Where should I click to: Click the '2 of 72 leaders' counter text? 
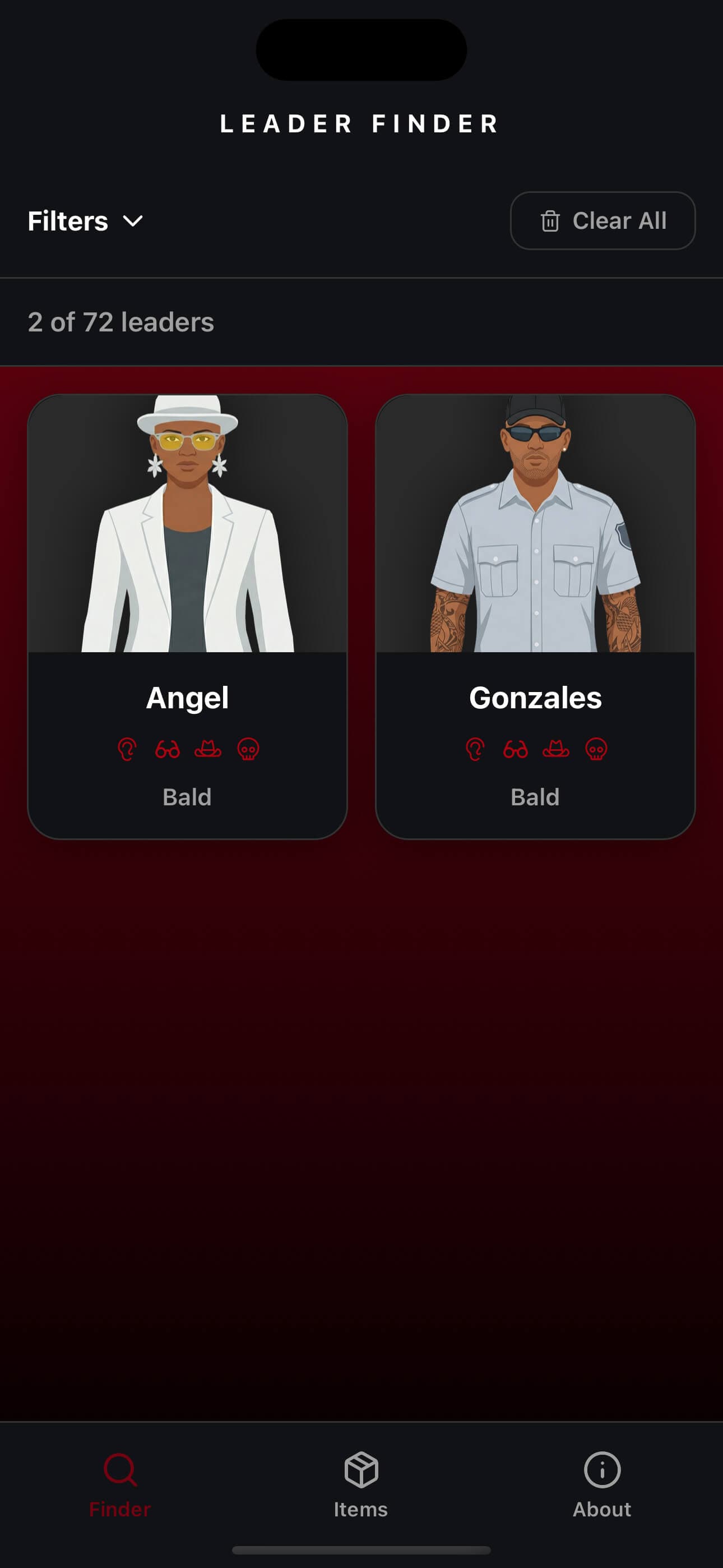pos(121,322)
